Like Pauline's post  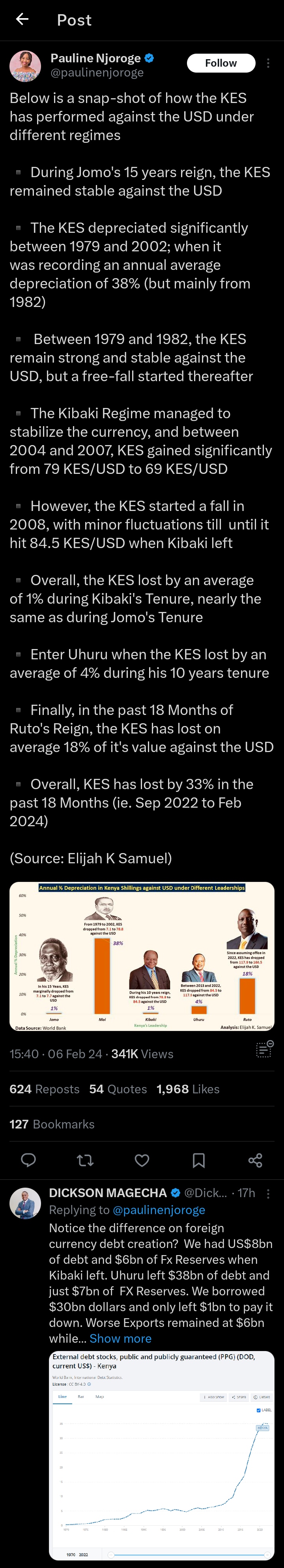click(x=142, y=1160)
